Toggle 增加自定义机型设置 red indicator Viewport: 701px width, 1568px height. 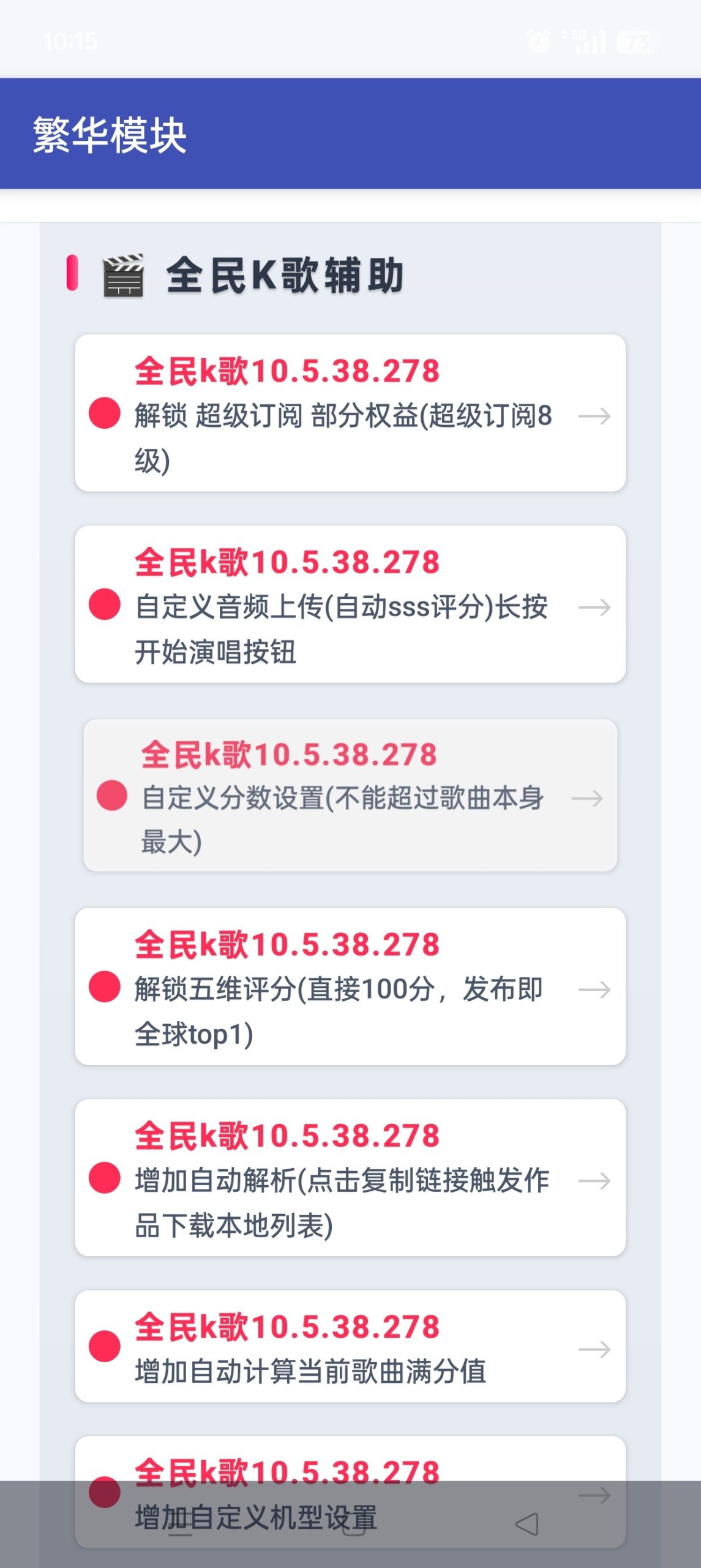click(104, 1493)
